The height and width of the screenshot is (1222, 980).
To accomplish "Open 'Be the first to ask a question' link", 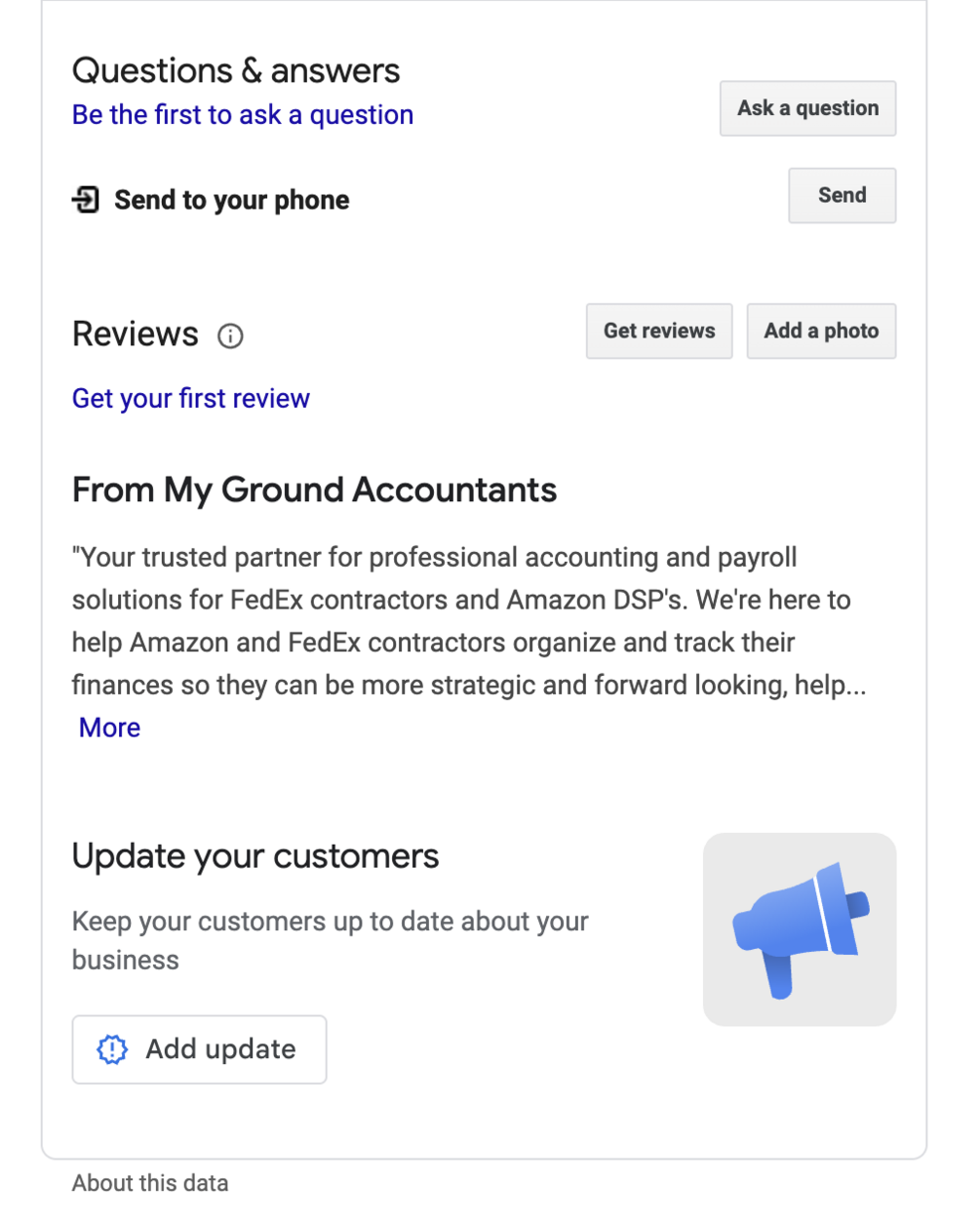I will point(243,115).
